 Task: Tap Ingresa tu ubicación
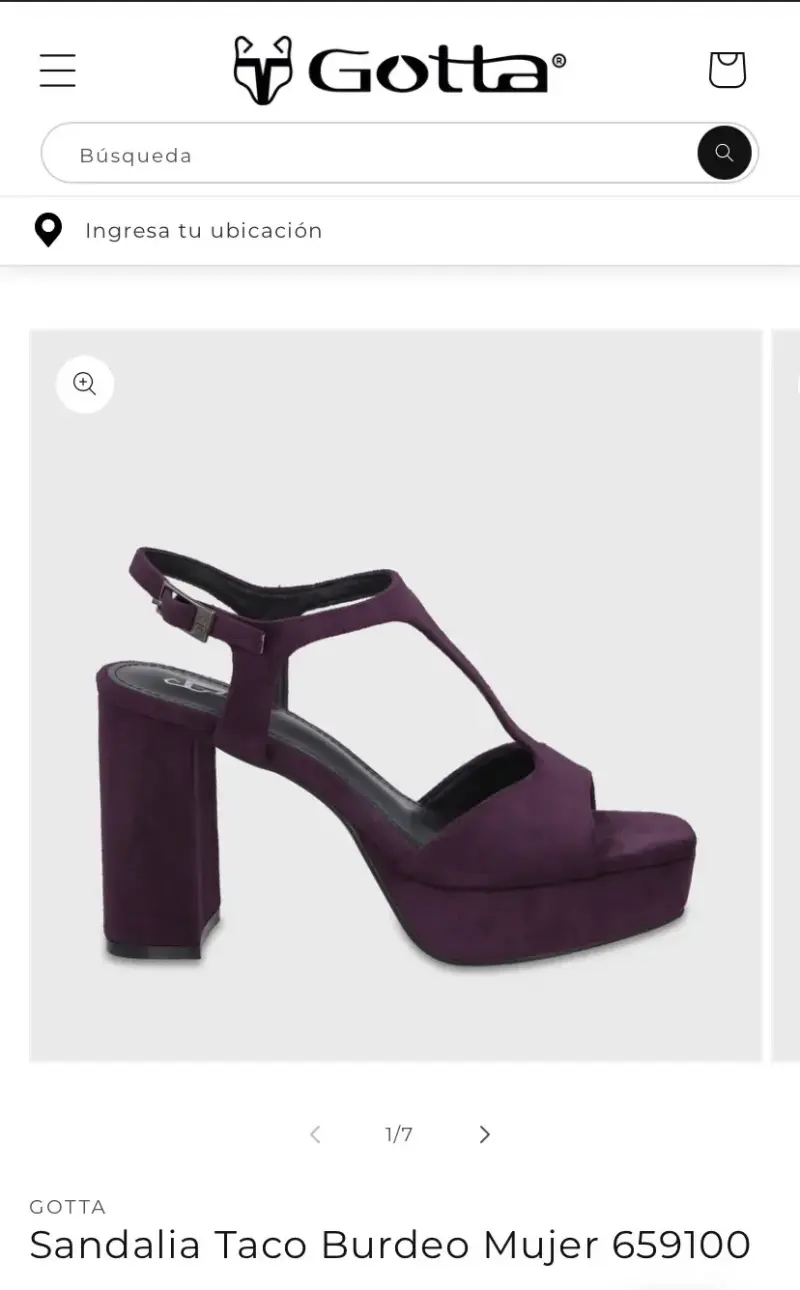pyautogui.click(x=203, y=231)
